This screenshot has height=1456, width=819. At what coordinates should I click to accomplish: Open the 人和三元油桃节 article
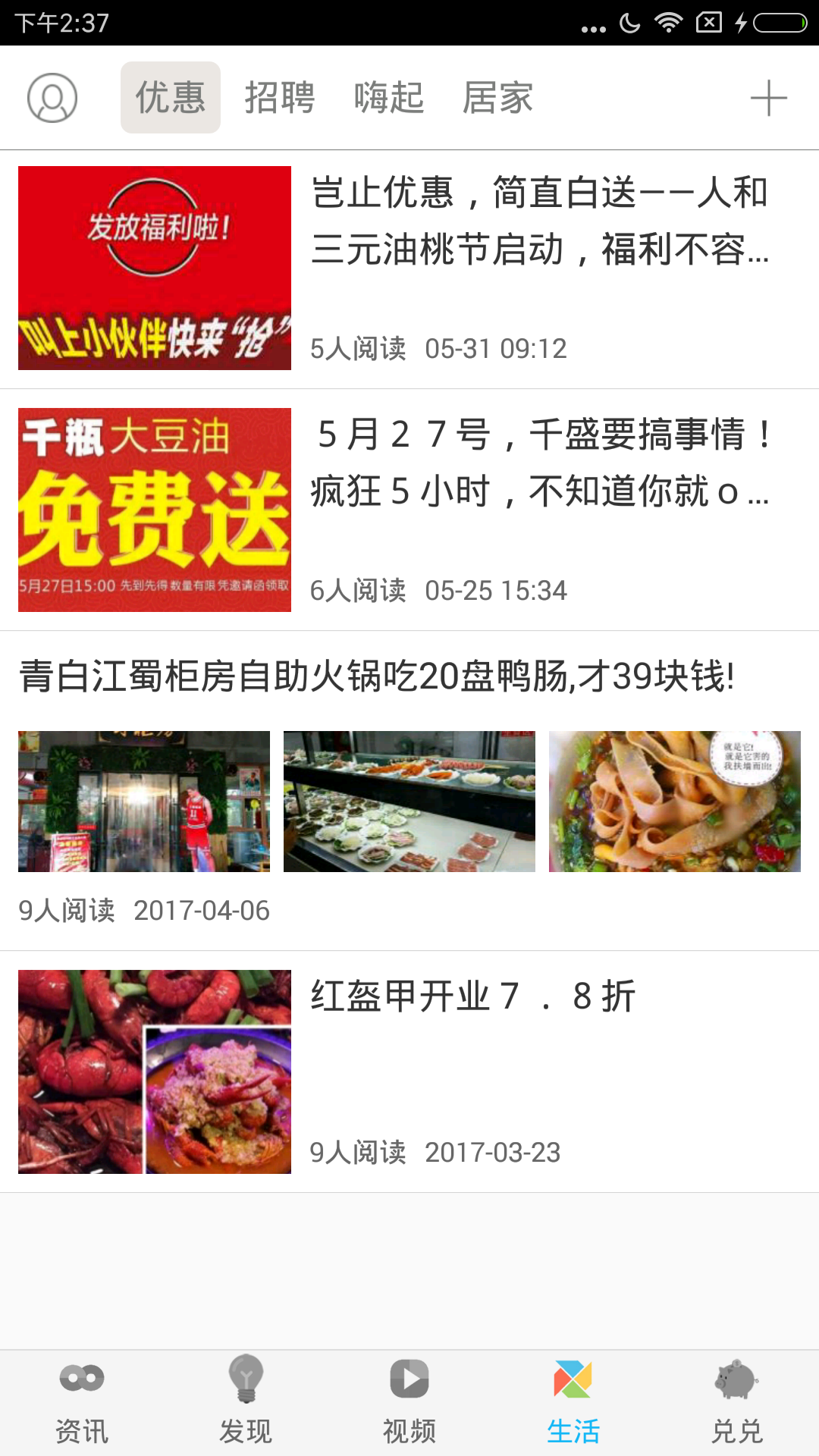tap(538, 221)
